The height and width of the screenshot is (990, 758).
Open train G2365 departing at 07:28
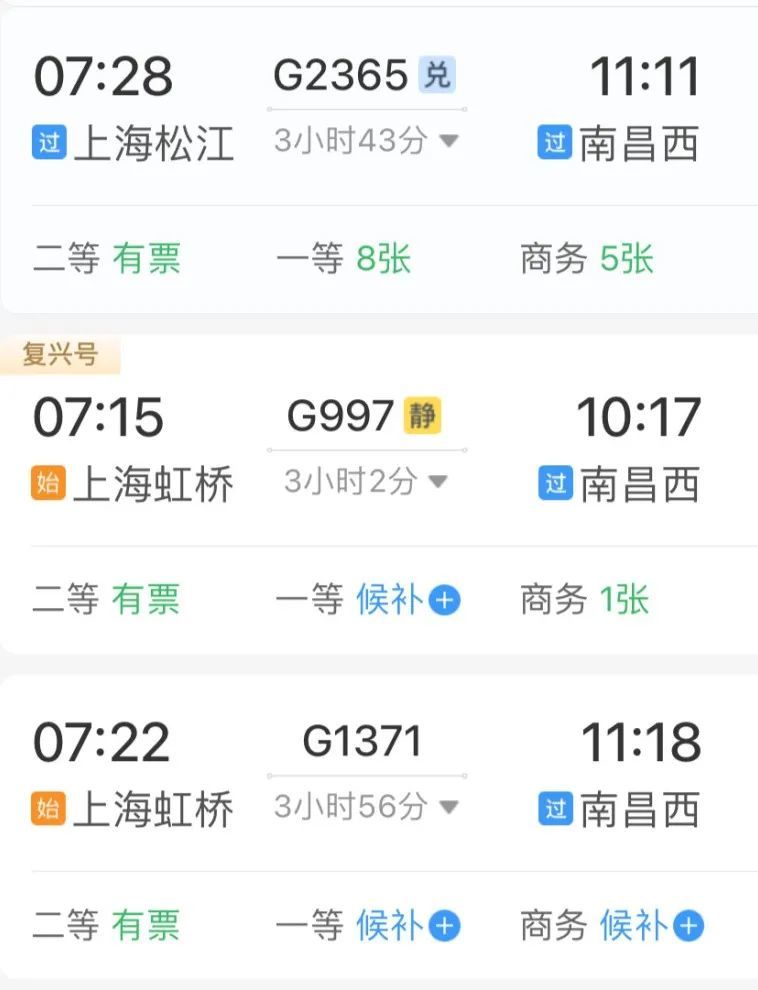point(341,76)
